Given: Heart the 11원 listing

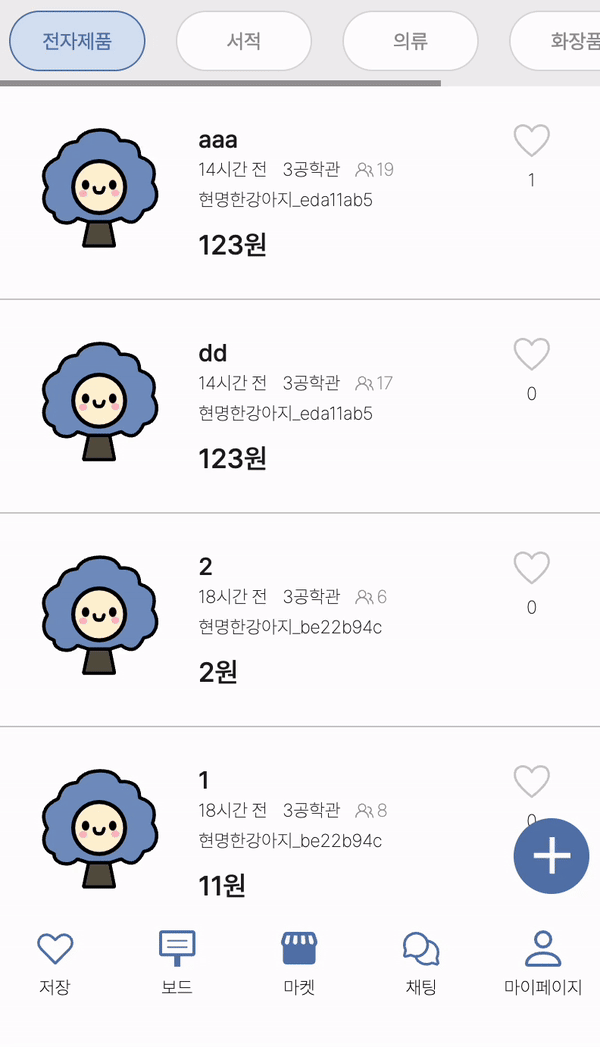Looking at the screenshot, I should [531, 781].
